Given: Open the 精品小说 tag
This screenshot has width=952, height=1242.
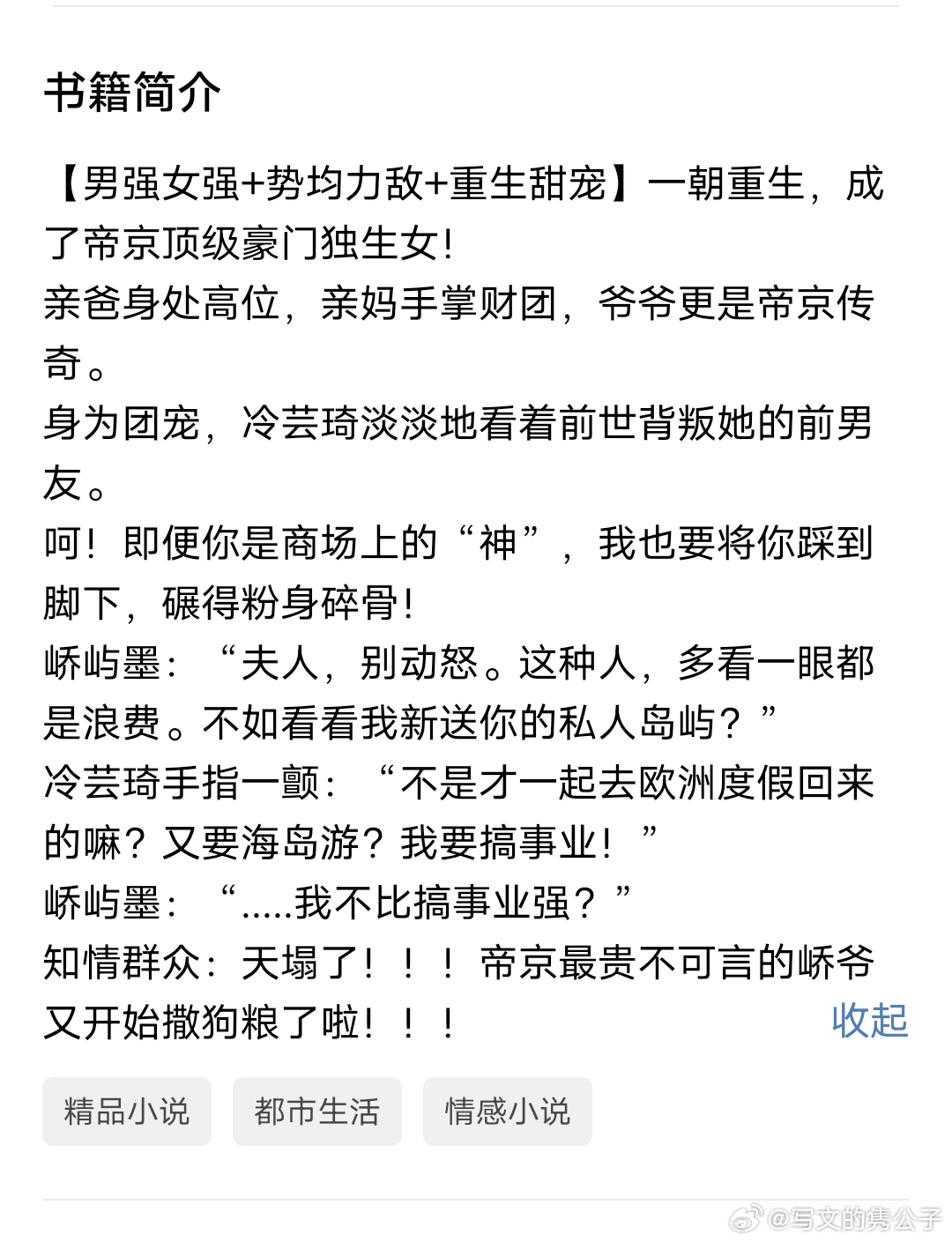Looking at the screenshot, I should (127, 1112).
